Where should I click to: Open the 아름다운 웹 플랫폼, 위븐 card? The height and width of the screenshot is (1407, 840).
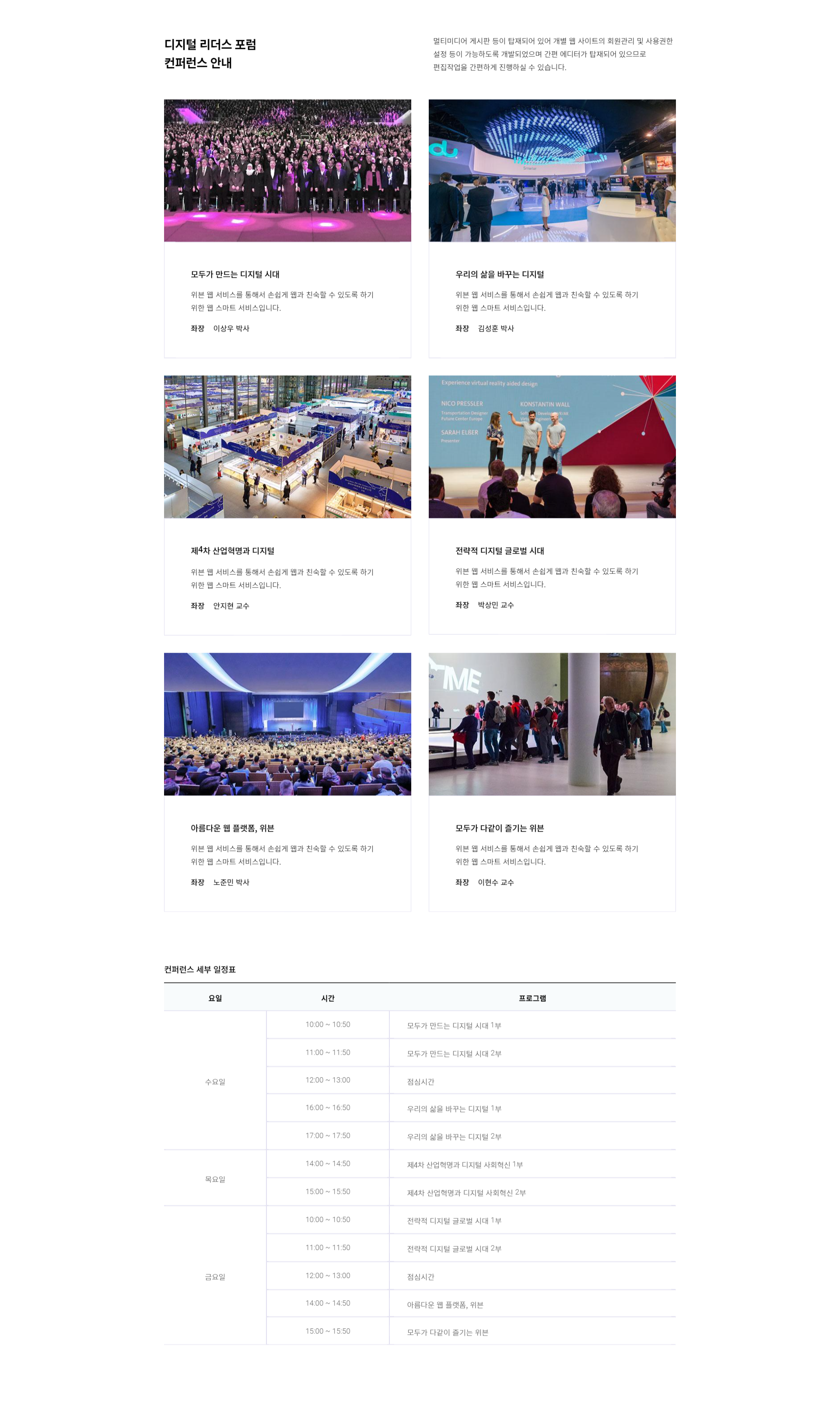(x=287, y=782)
